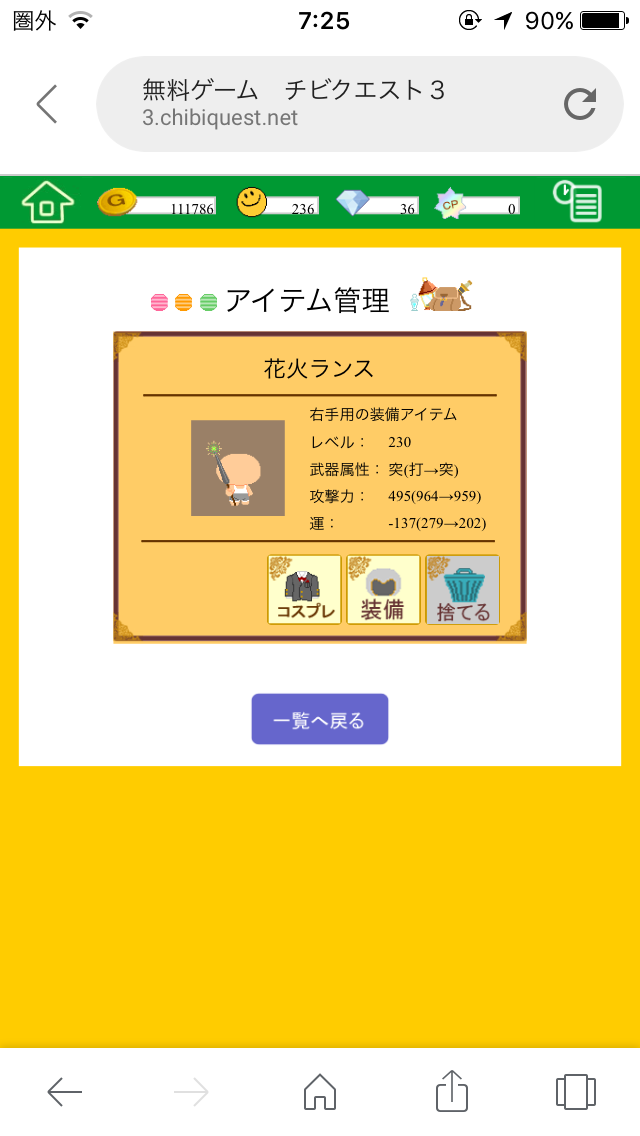This screenshot has height=1136, width=640.
Task: Return to the list via 一覧へ戻る
Action: 319,719
